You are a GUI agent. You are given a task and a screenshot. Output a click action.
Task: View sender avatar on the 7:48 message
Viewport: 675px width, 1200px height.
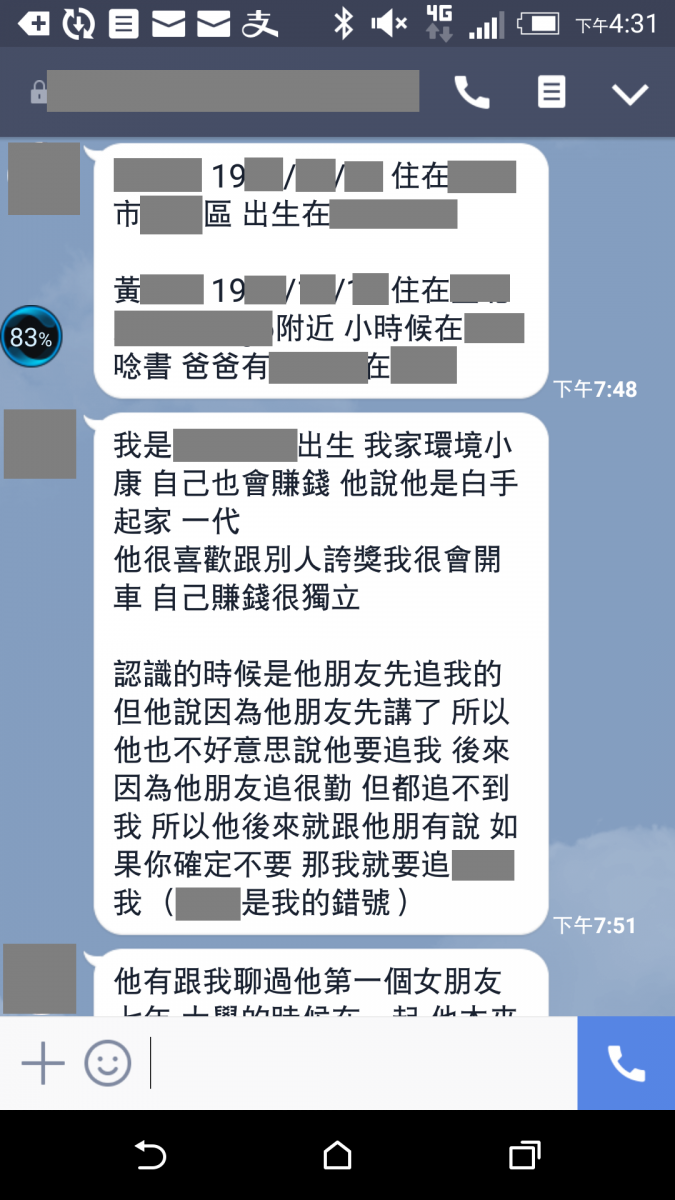point(44,179)
